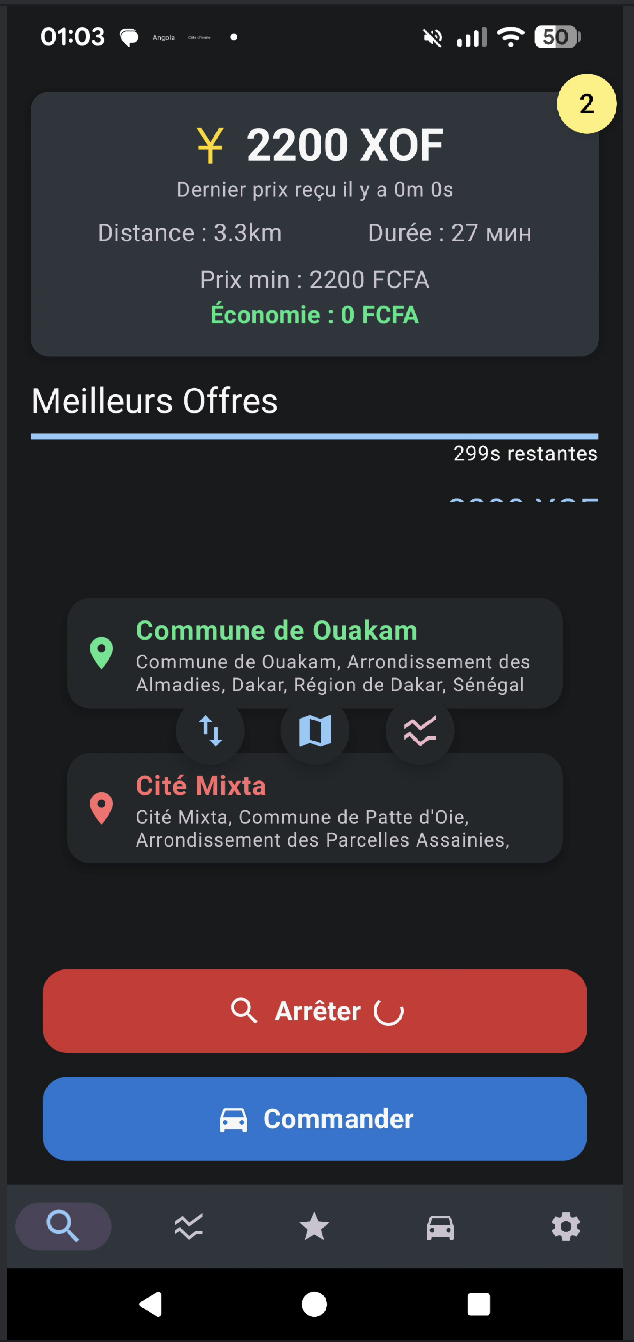Viewport: 634px width, 1342px height.
Task: Open the map view button
Action: [x=315, y=731]
